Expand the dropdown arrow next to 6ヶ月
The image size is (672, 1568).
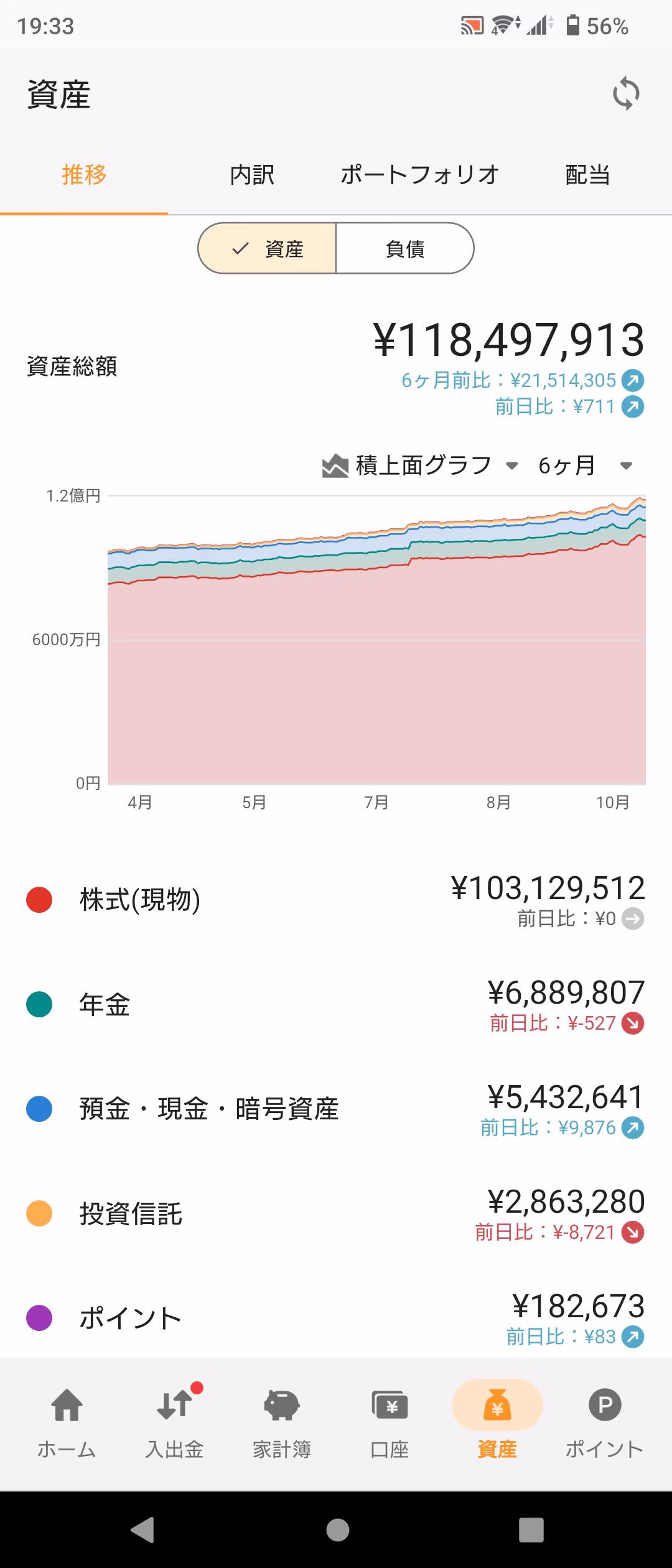pyautogui.click(x=626, y=465)
